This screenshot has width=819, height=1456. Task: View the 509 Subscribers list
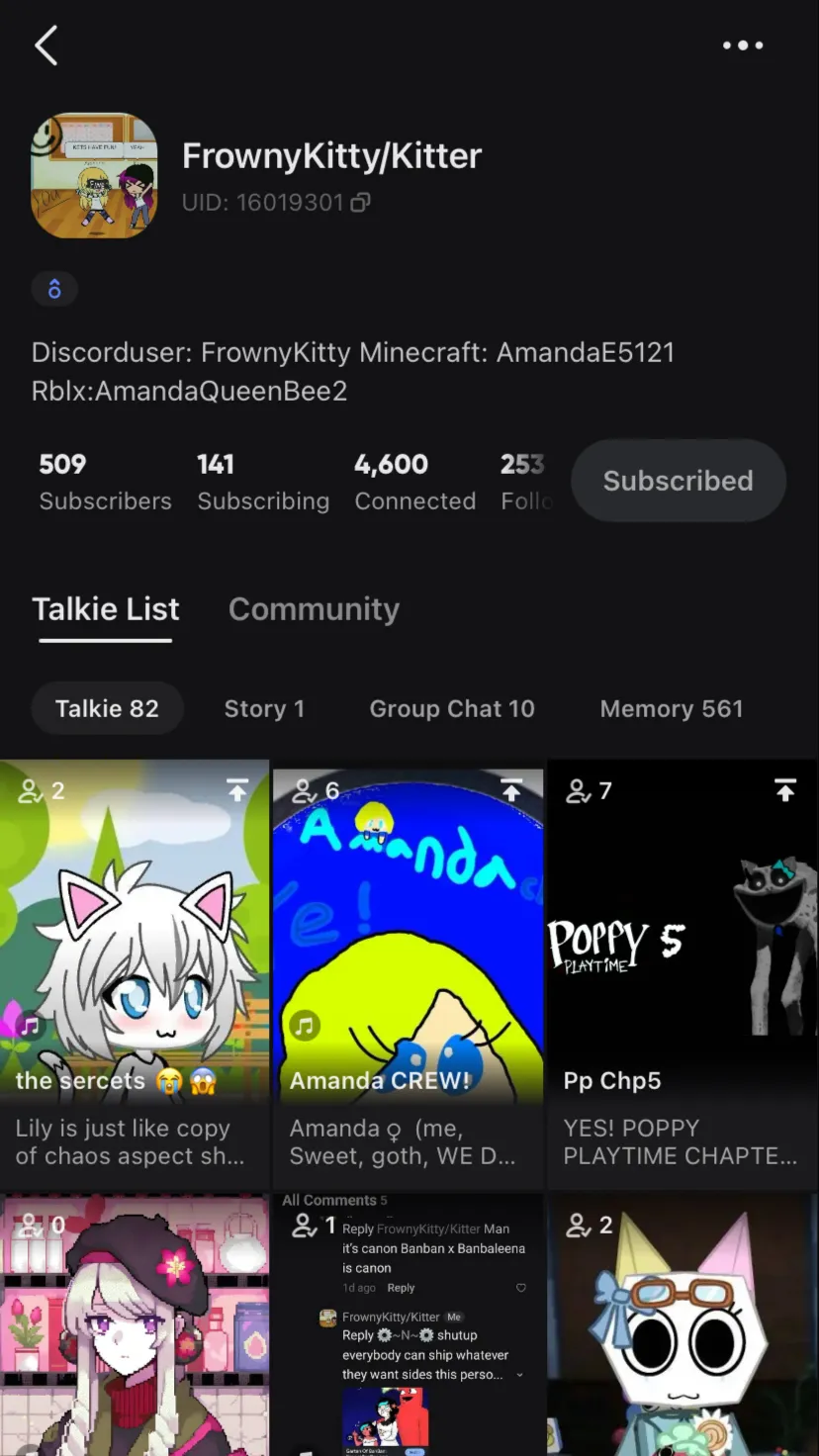click(x=105, y=482)
